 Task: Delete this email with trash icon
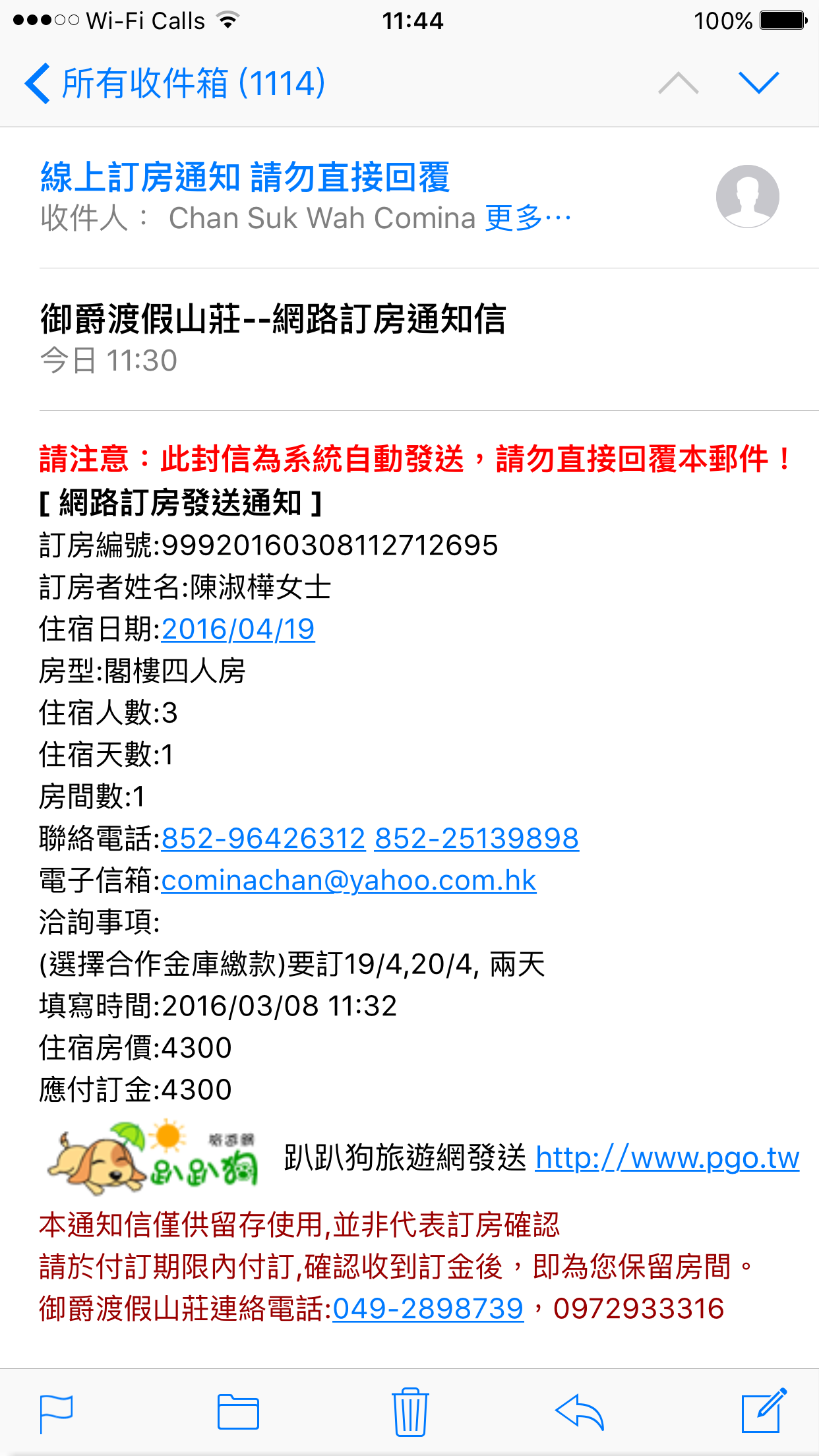click(410, 1412)
